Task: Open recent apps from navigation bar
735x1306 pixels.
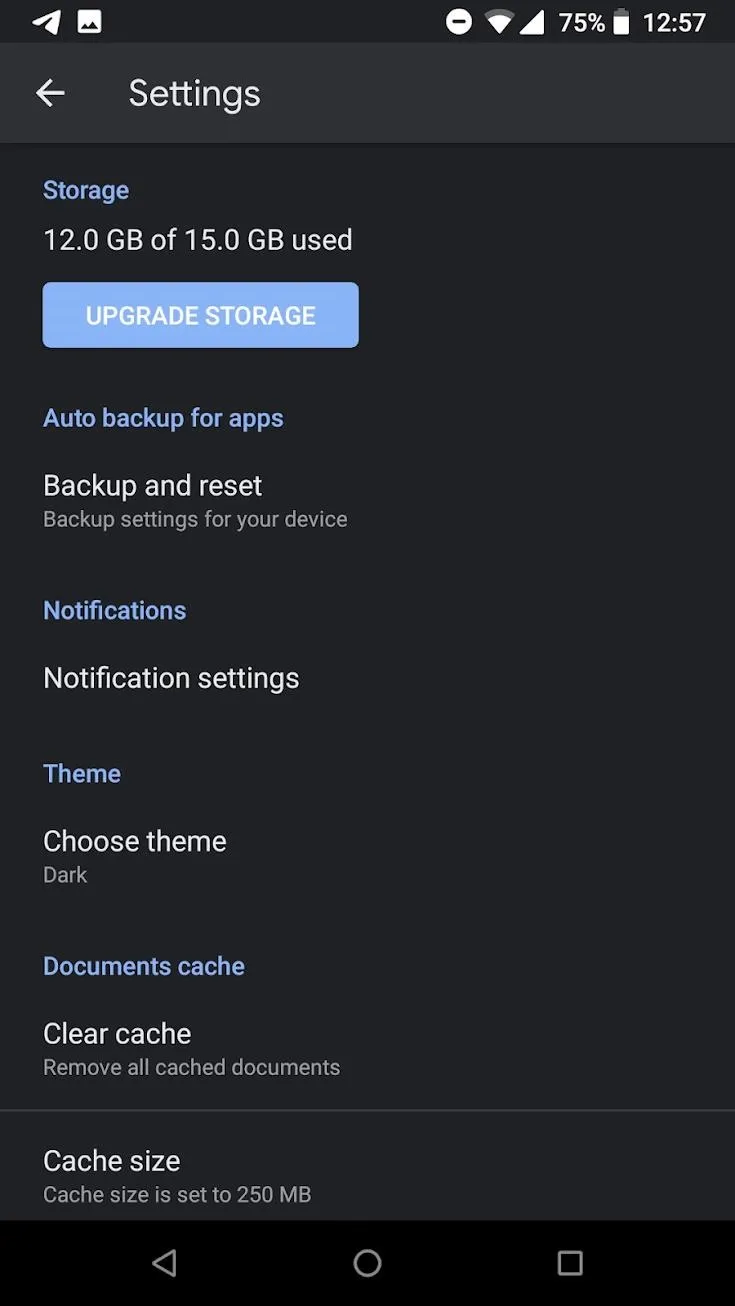Action: (x=570, y=1263)
